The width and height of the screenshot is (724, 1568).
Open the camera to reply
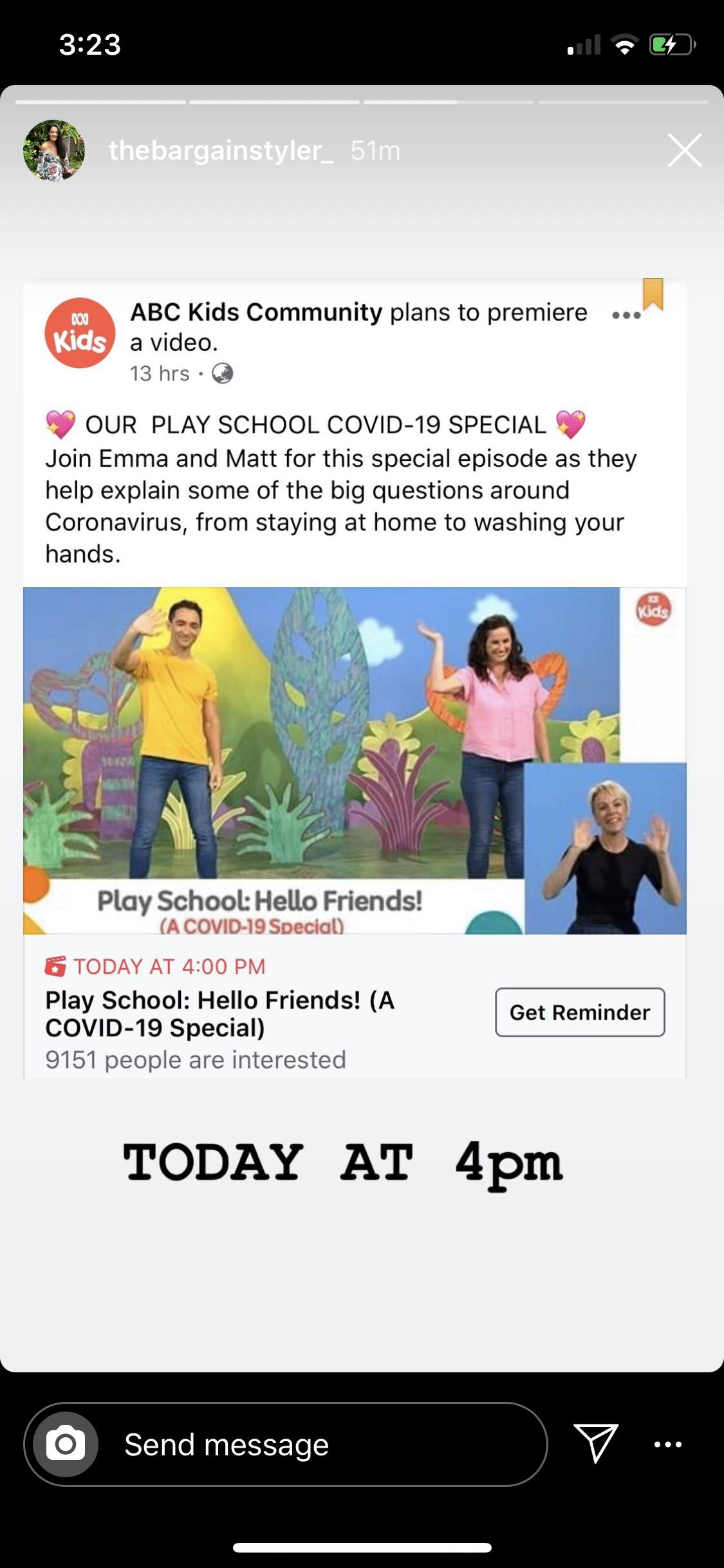click(66, 1444)
